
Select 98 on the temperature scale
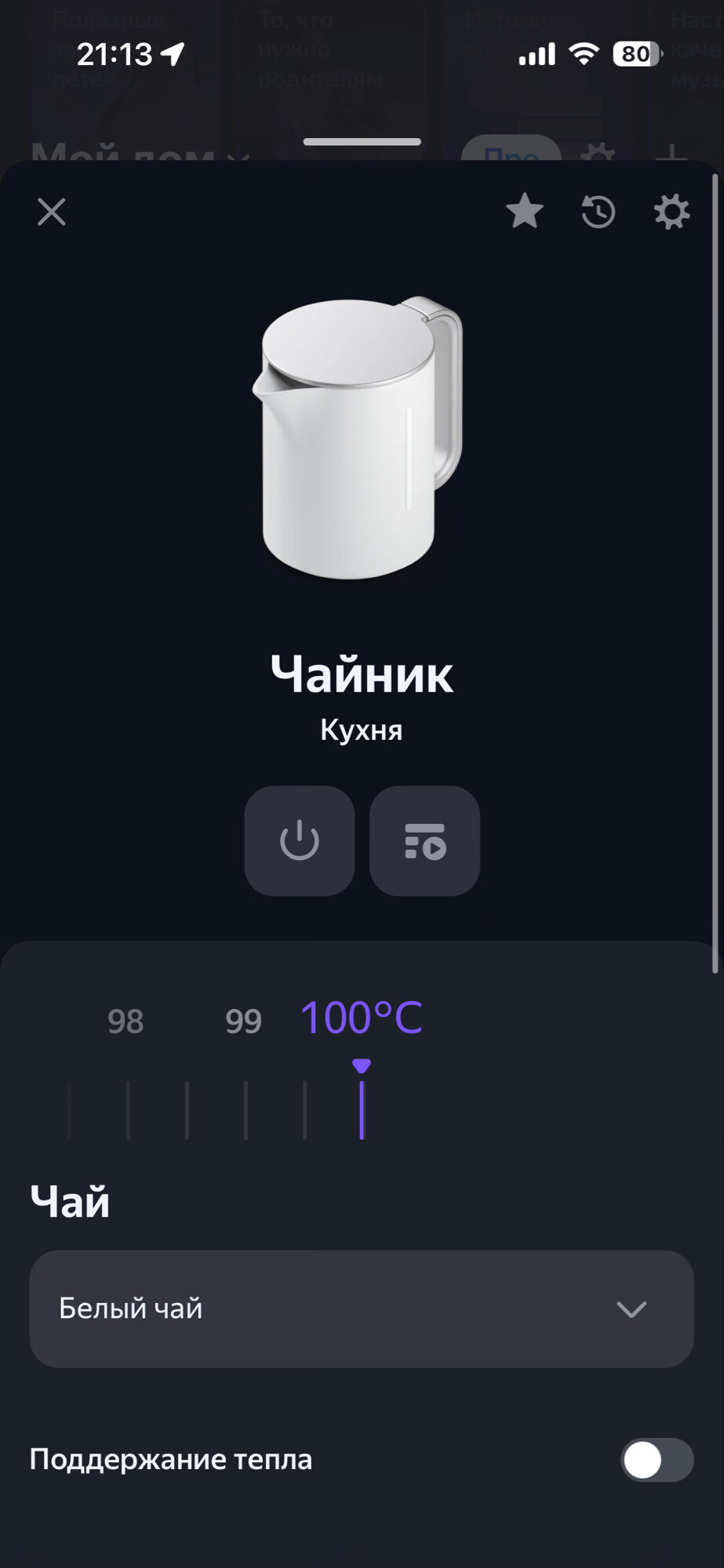click(x=126, y=1022)
